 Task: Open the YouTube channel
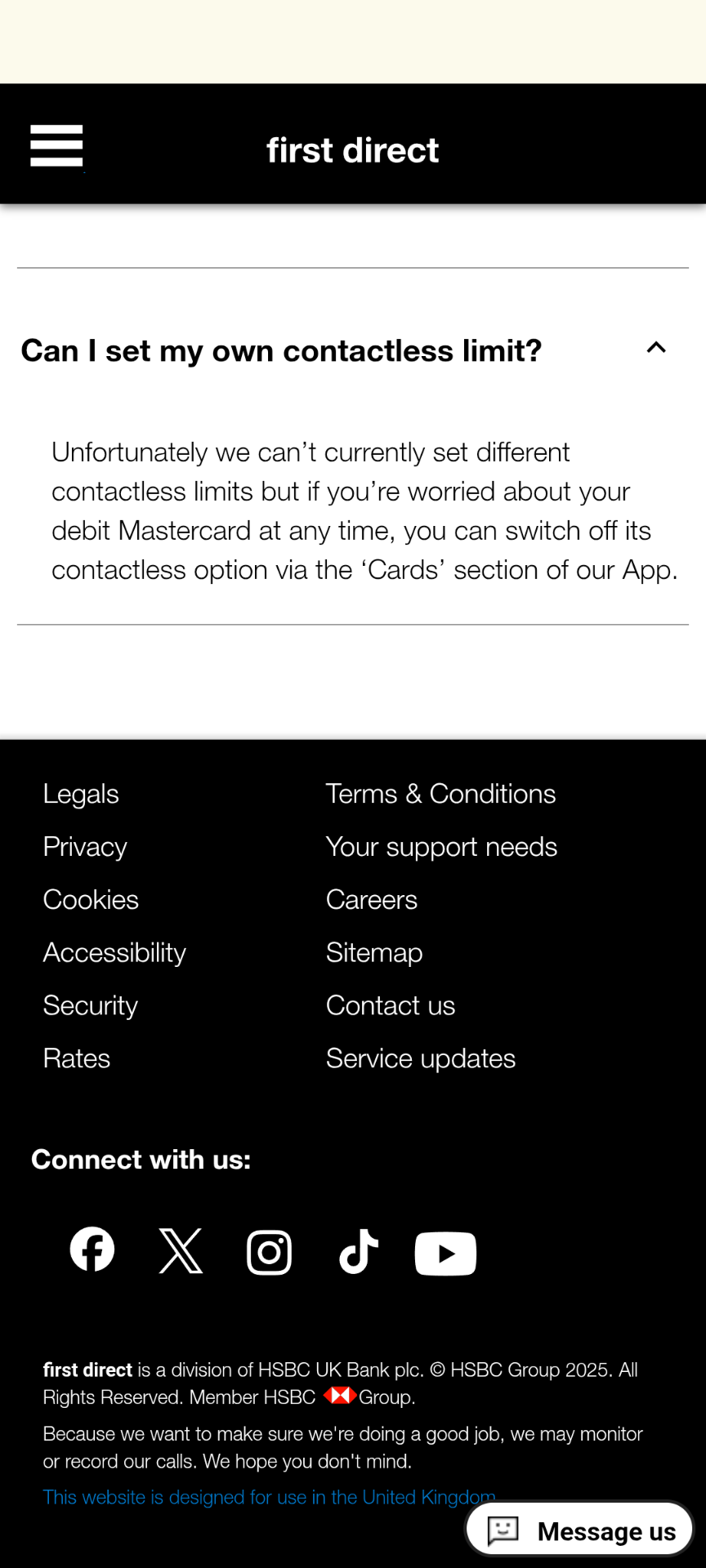[445, 1253]
